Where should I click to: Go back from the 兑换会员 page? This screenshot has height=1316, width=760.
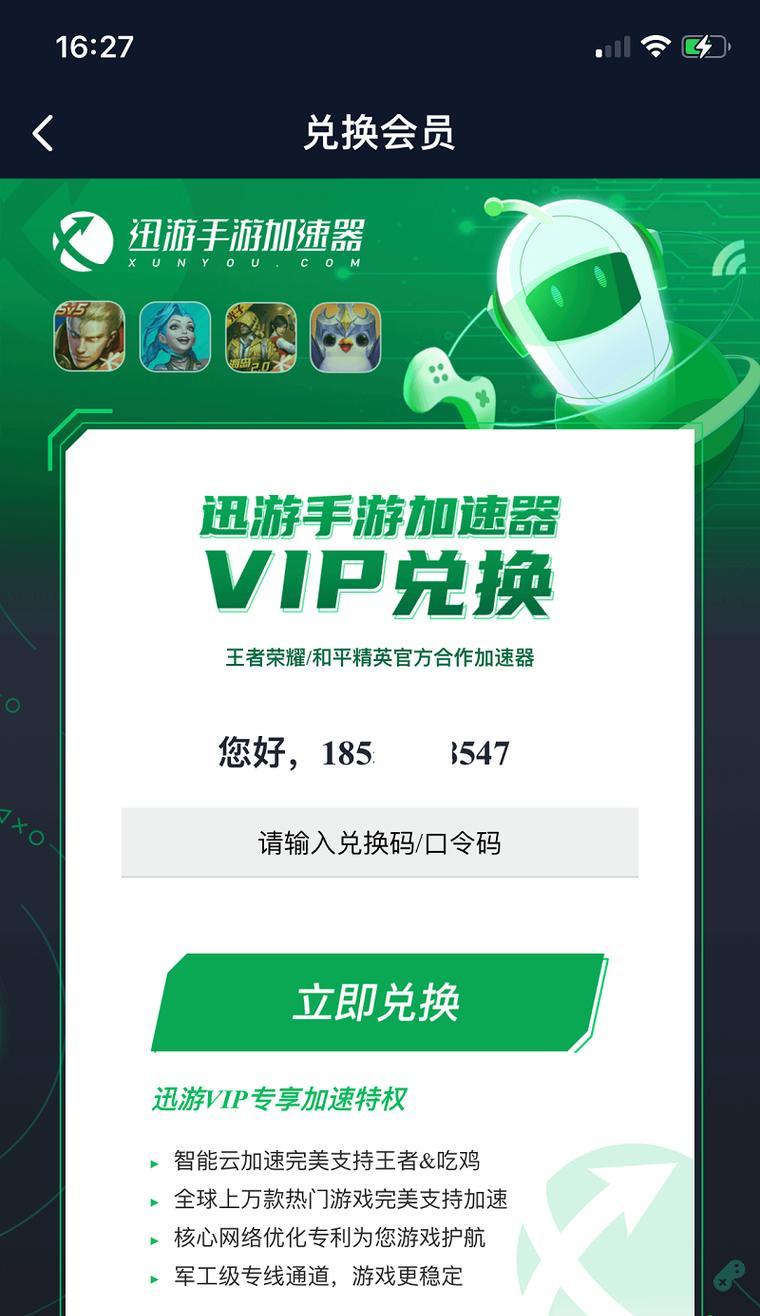(42, 133)
